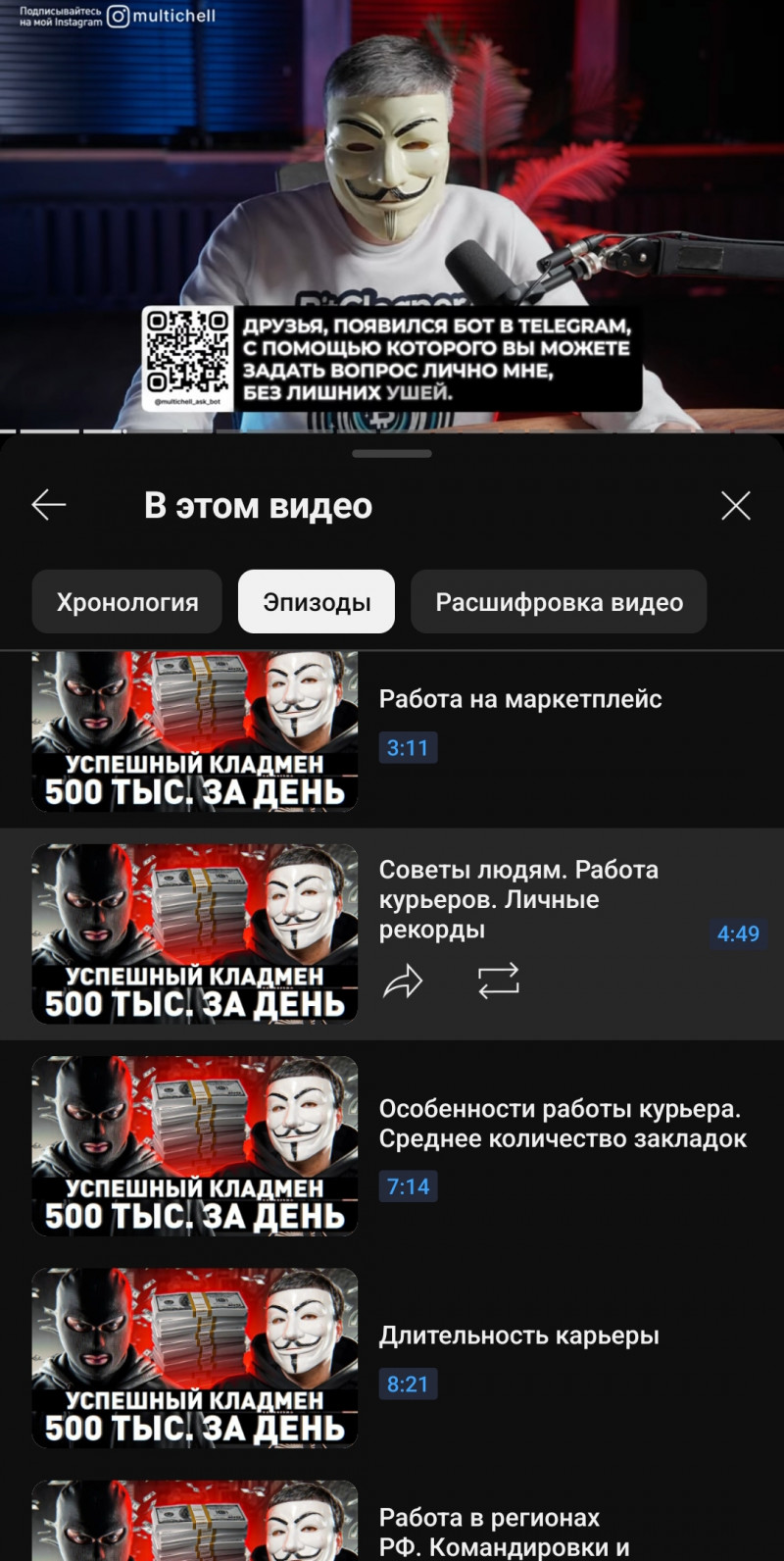Open the Расшифровка видео tab
784x1561 pixels.
click(x=559, y=602)
